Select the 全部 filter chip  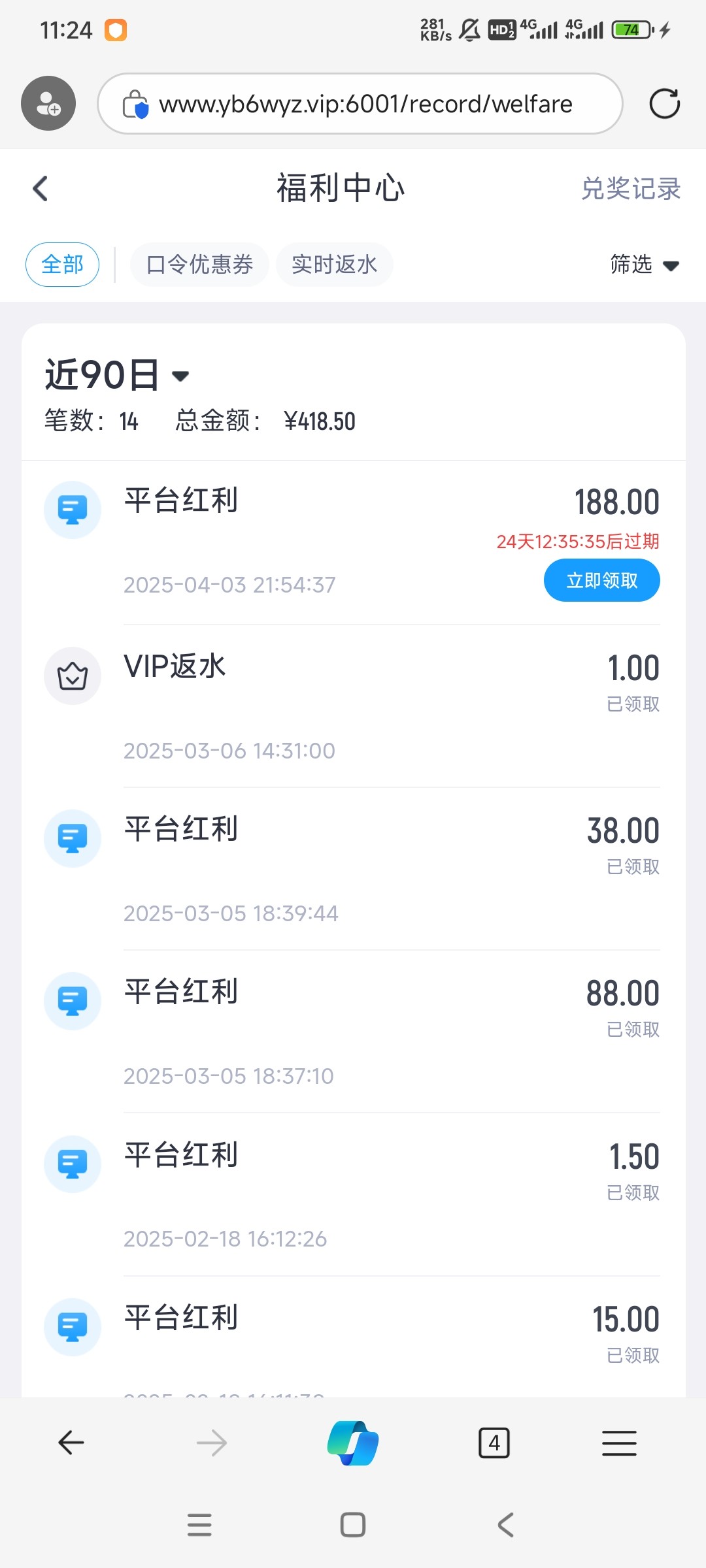point(62,265)
